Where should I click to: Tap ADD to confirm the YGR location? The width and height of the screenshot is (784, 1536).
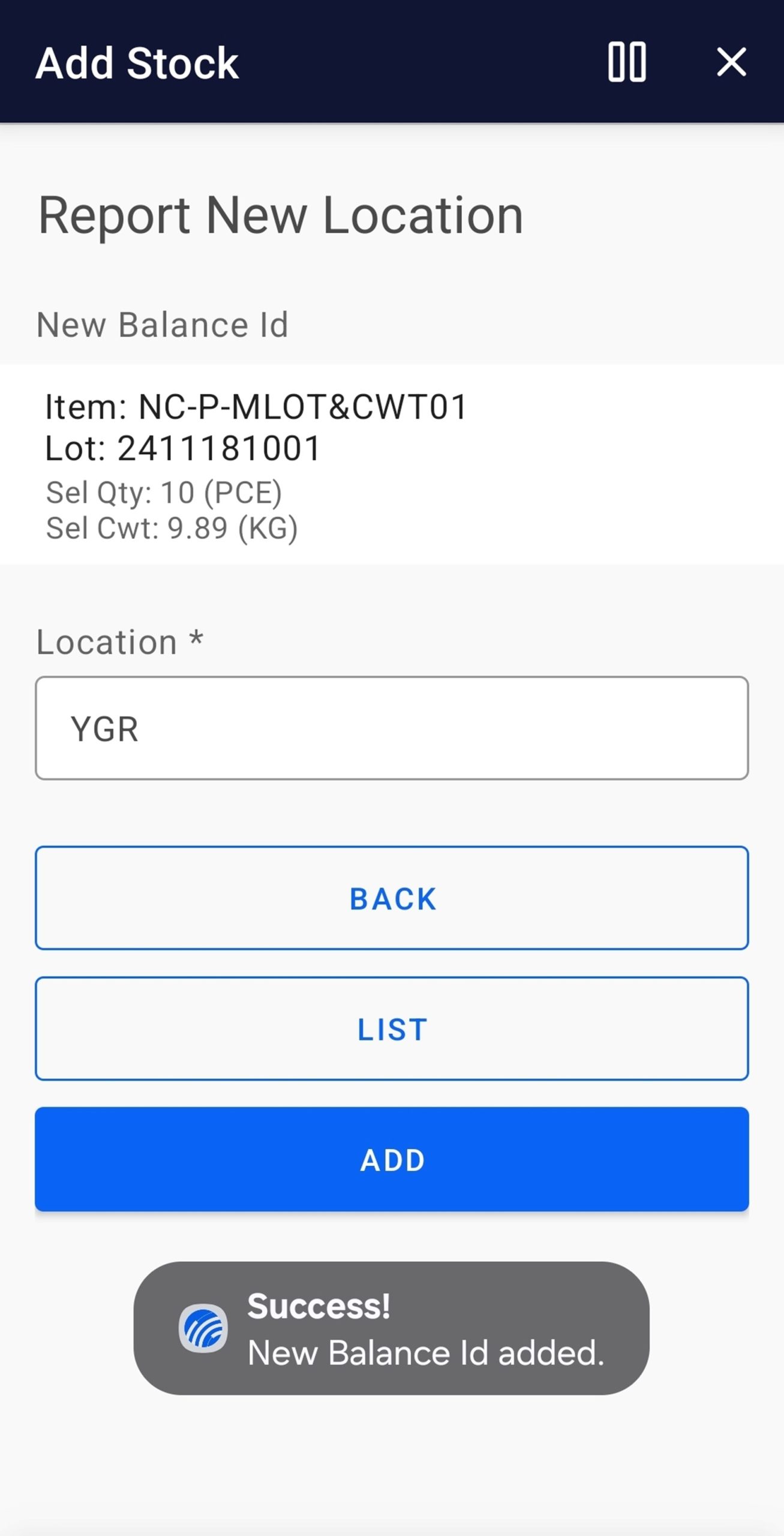(392, 1160)
